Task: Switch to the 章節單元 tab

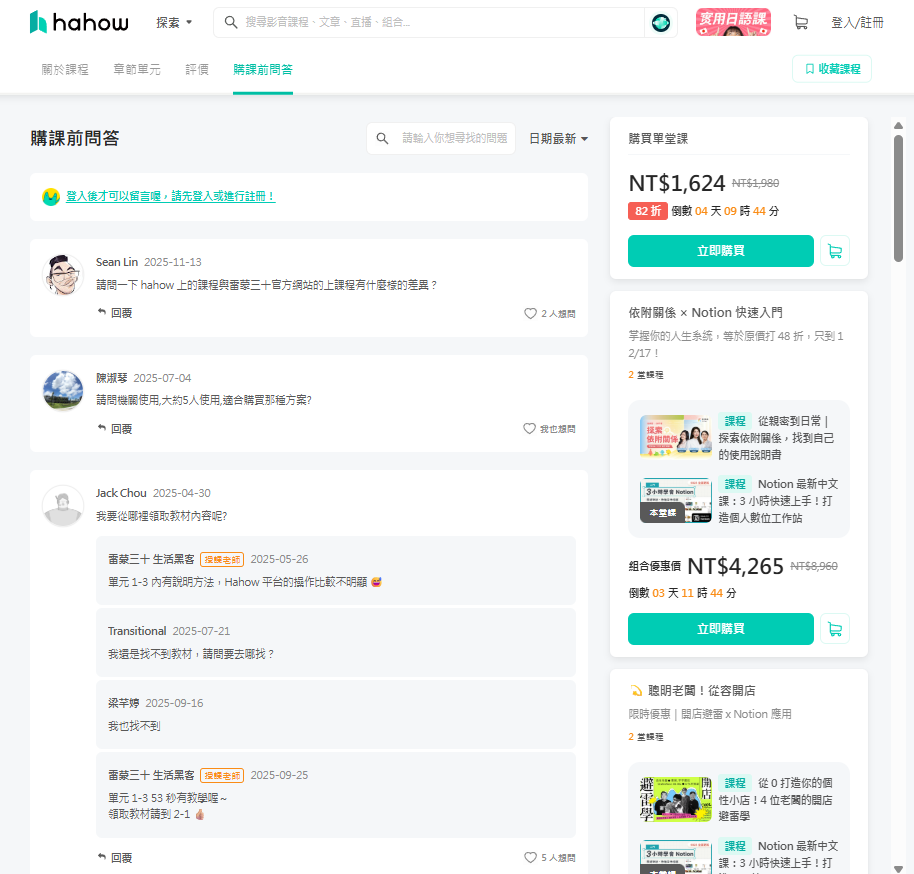Action: [x=137, y=69]
